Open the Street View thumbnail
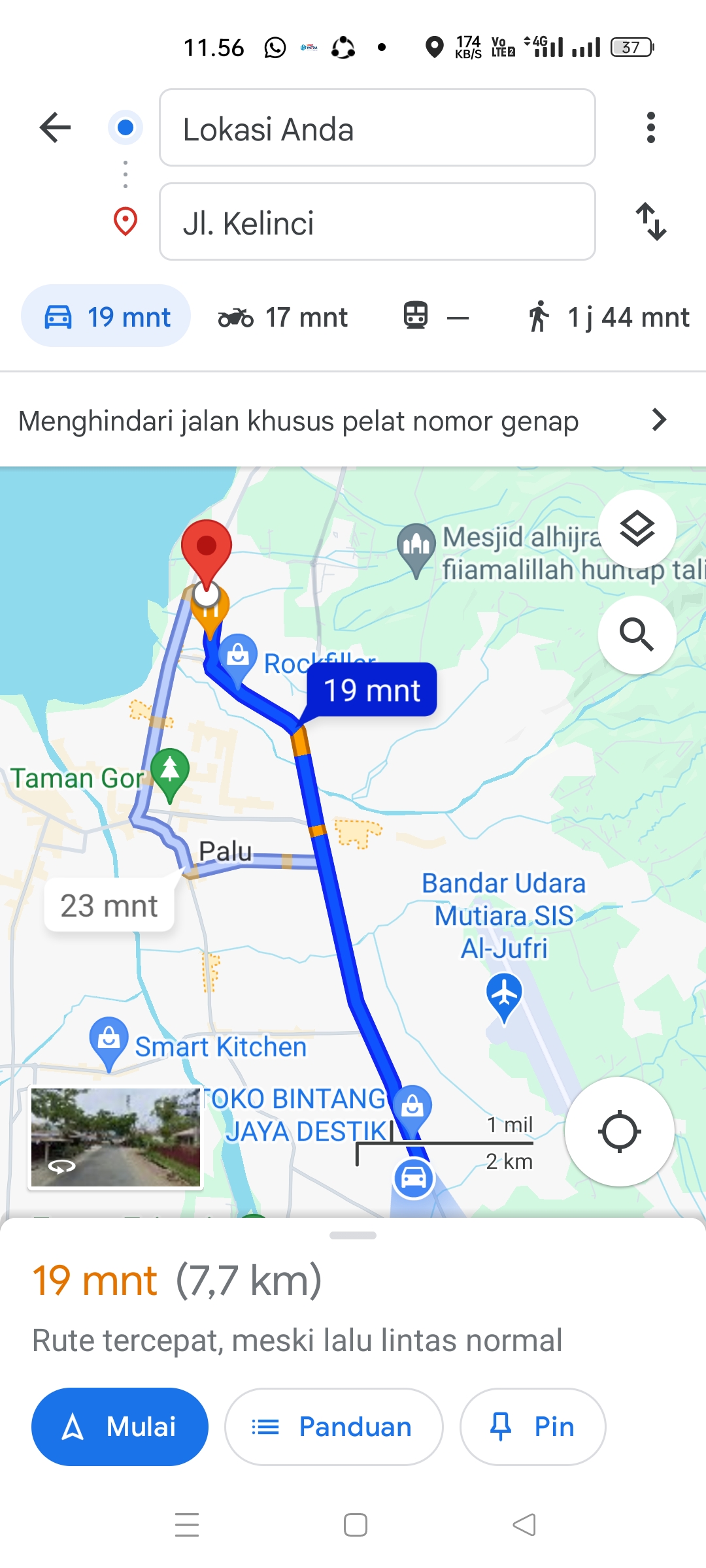This screenshot has height=1568, width=706. click(116, 1137)
